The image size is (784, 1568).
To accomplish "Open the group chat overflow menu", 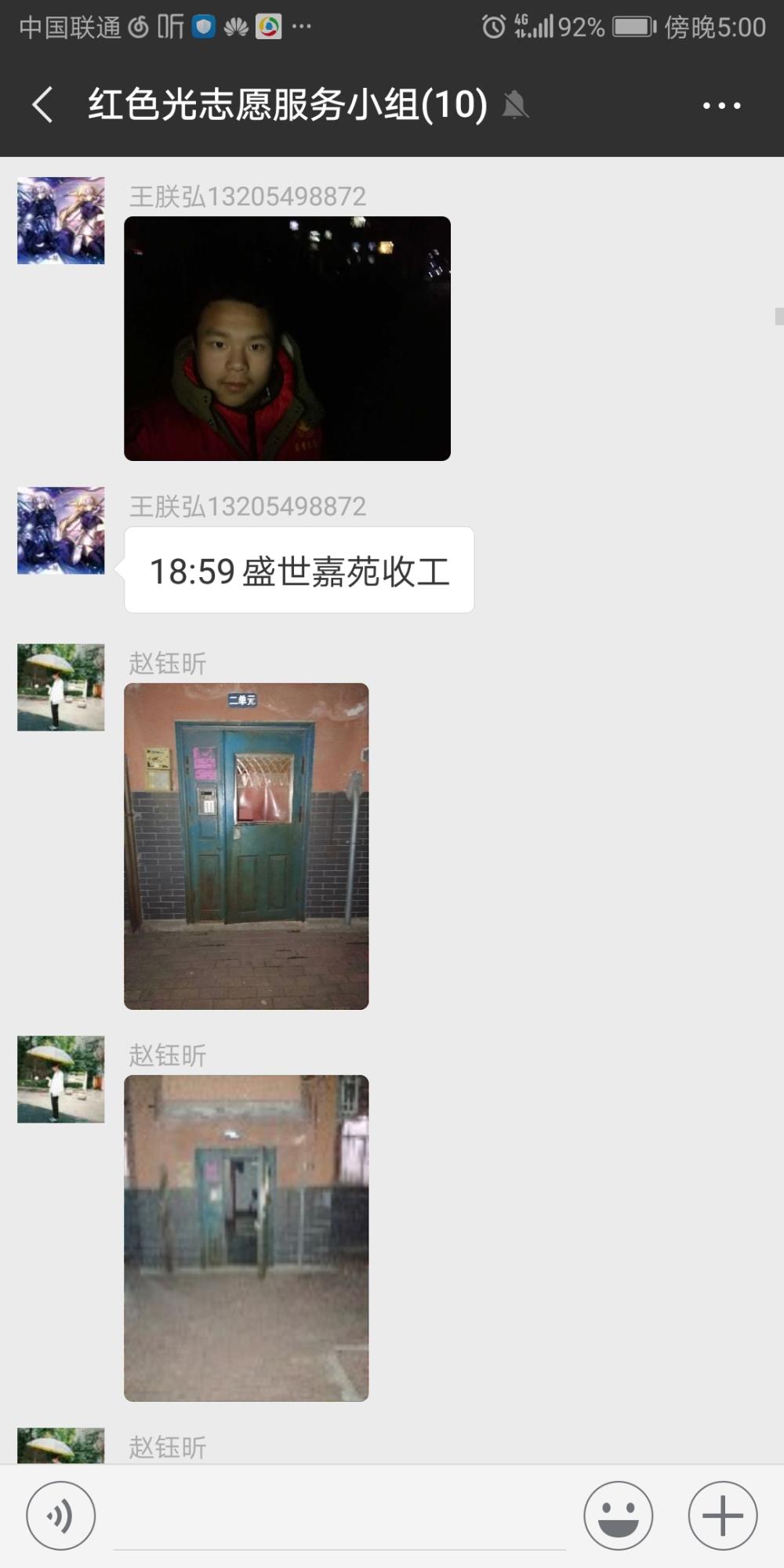I will click(x=721, y=105).
